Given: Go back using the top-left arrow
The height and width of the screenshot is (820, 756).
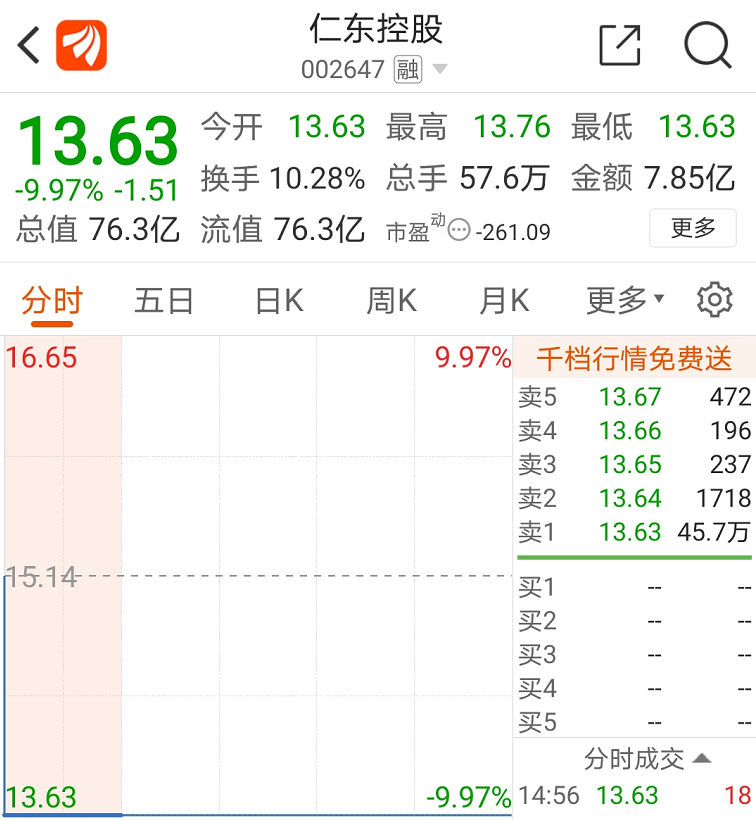Looking at the screenshot, I should 29,46.
